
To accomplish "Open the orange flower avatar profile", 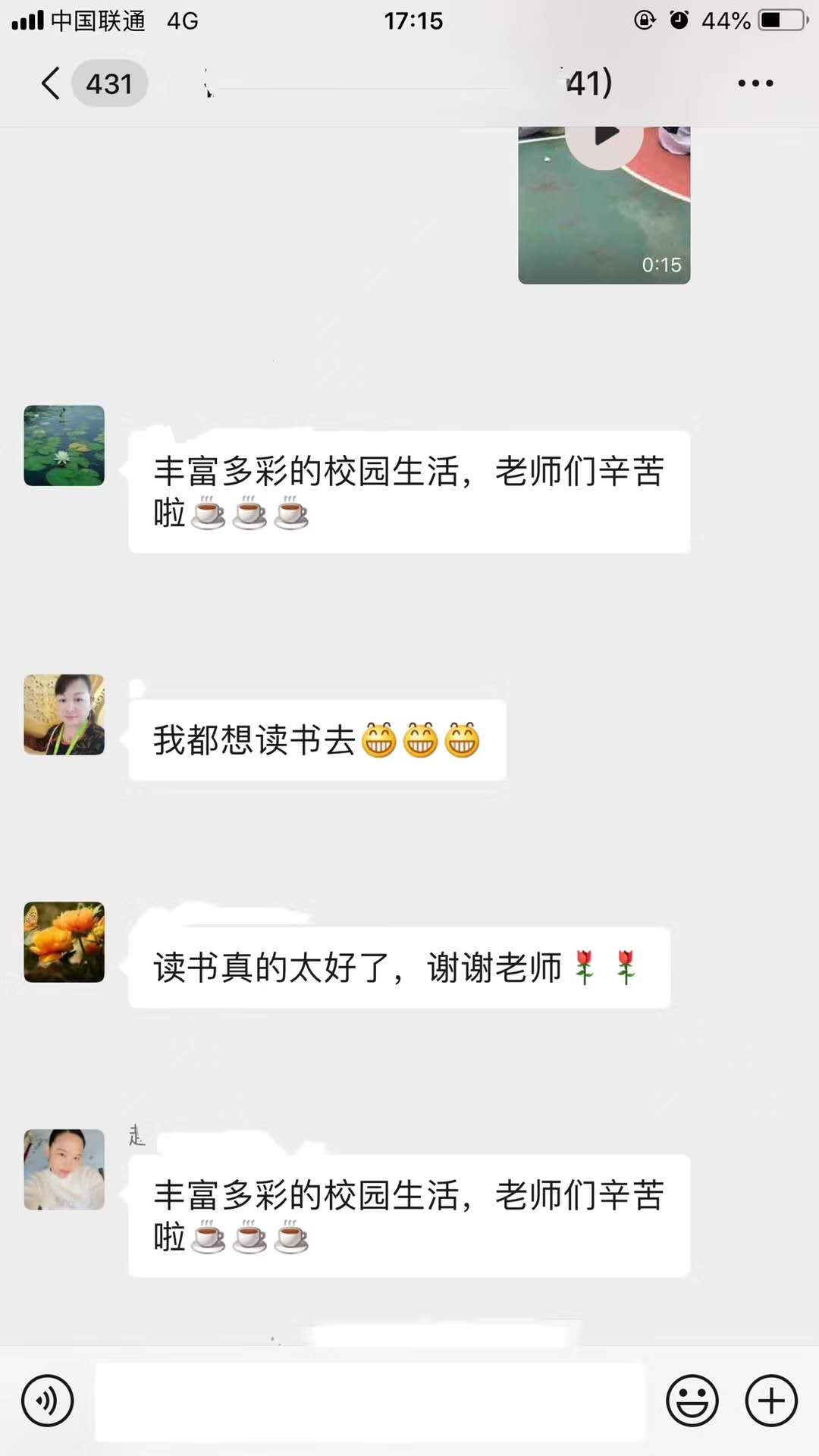I will point(64,943).
